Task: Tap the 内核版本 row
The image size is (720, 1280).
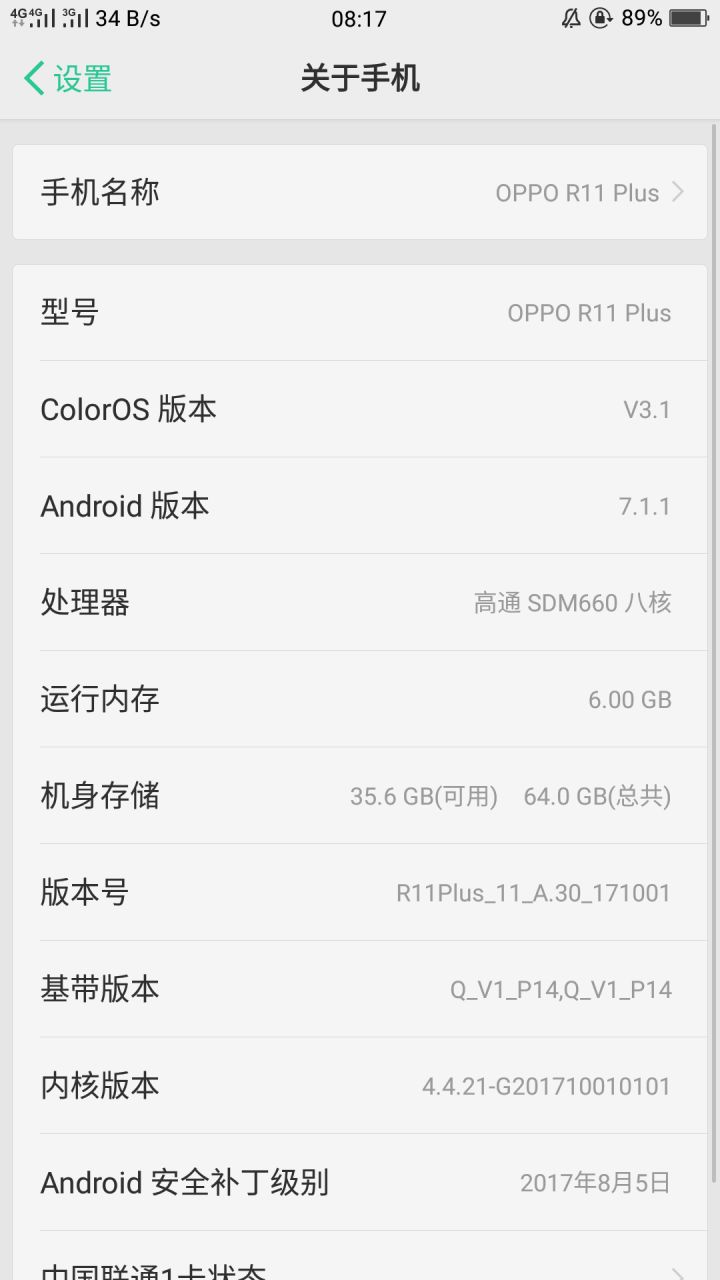Action: coord(360,1085)
